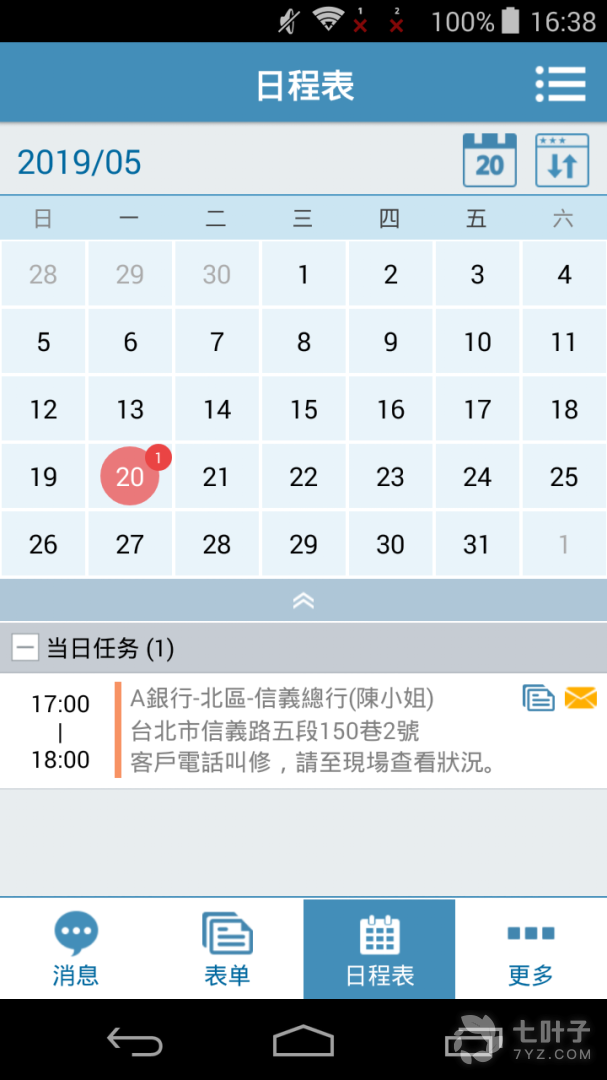Switch to the 表单 tab
607x1080 pixels.
[x=227, y=948]
